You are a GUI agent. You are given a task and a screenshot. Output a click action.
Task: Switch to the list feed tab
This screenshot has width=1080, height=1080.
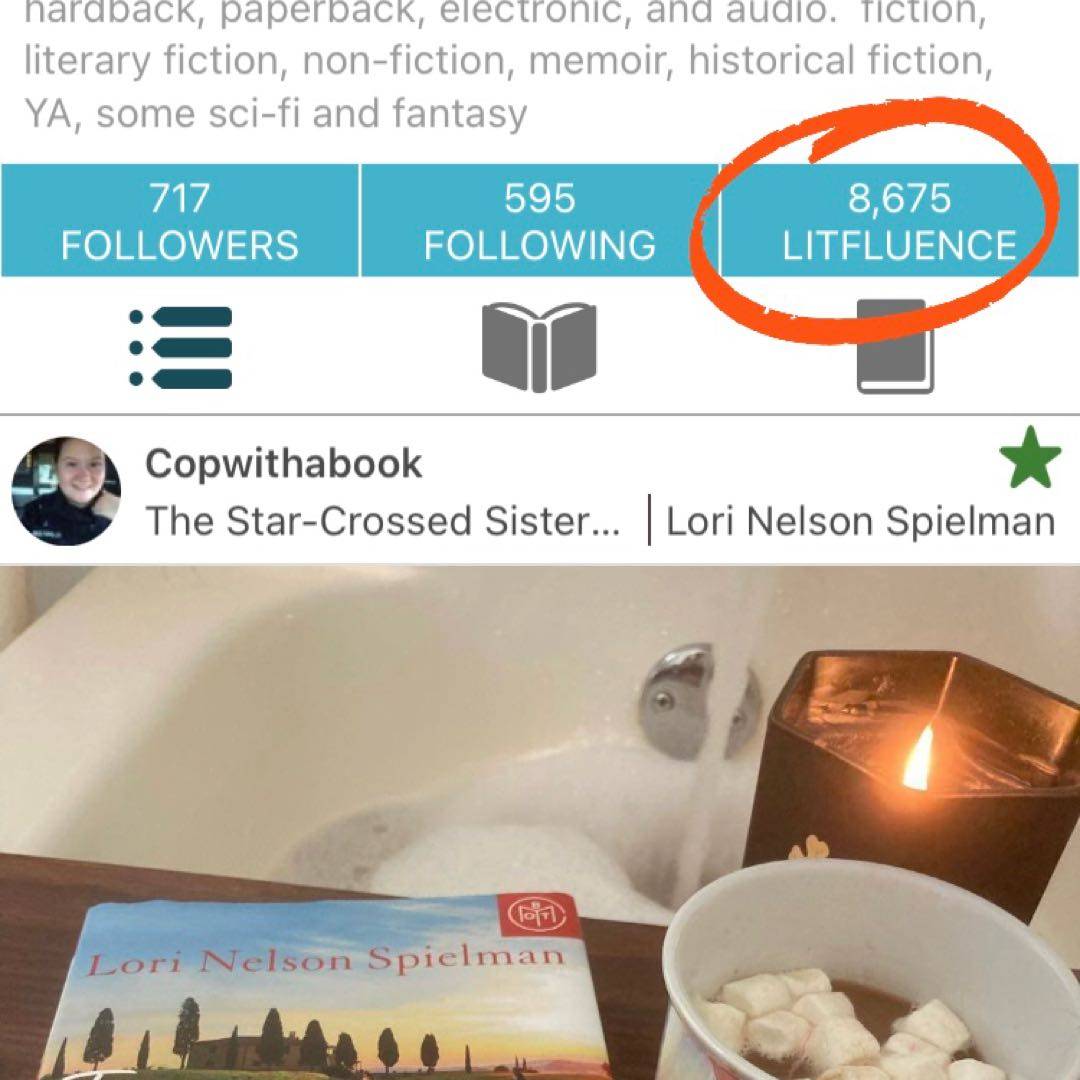181,347
